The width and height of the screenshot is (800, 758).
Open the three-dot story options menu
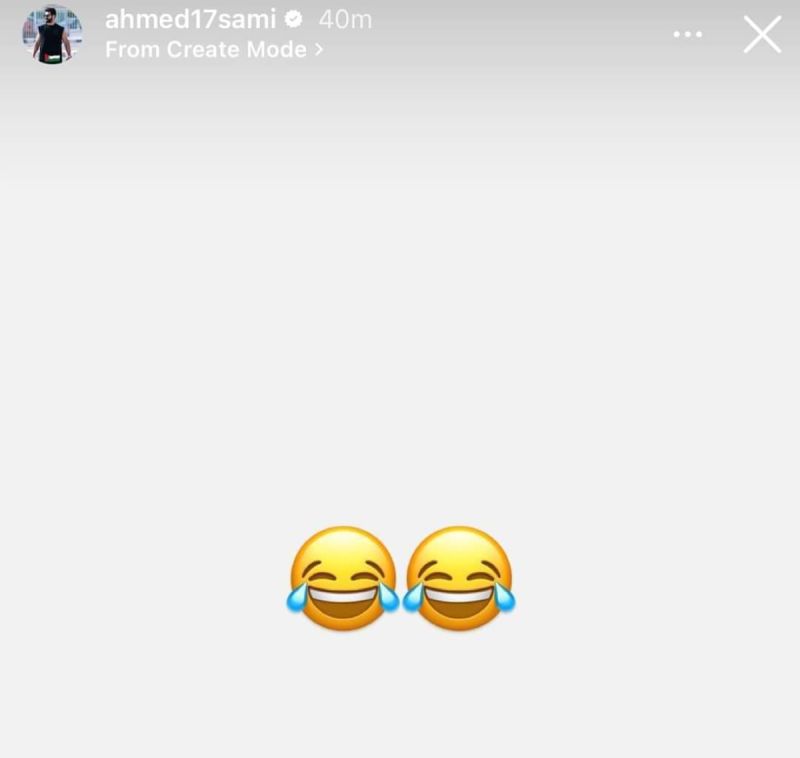(x=688, y=34)
